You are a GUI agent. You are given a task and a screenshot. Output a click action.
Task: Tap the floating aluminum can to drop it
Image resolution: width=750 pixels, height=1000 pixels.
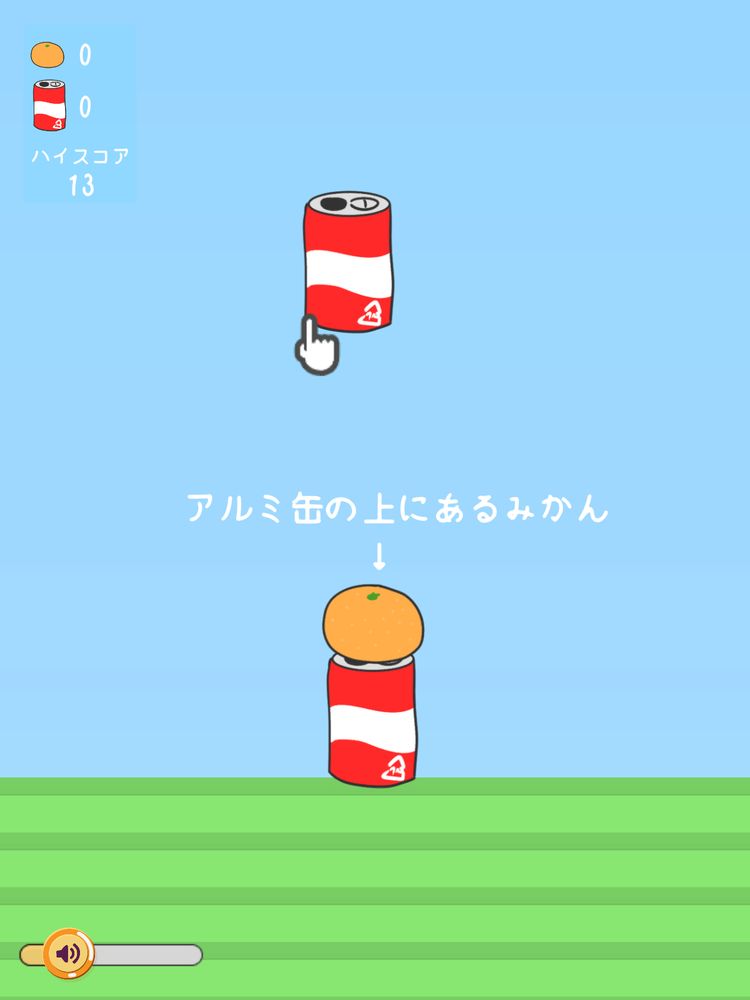[348, 262]
